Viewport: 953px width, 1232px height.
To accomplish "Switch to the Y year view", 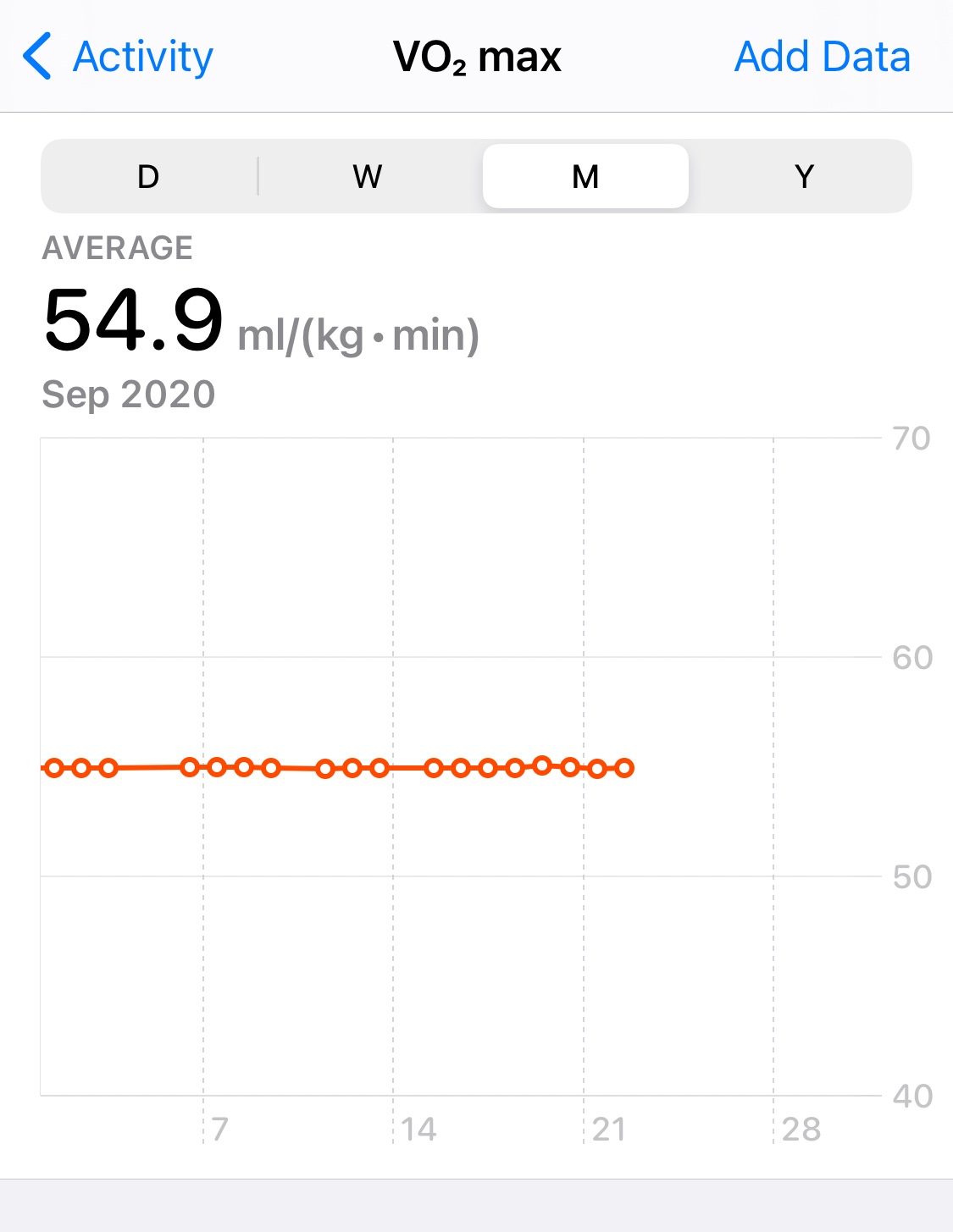I will 804,176.
